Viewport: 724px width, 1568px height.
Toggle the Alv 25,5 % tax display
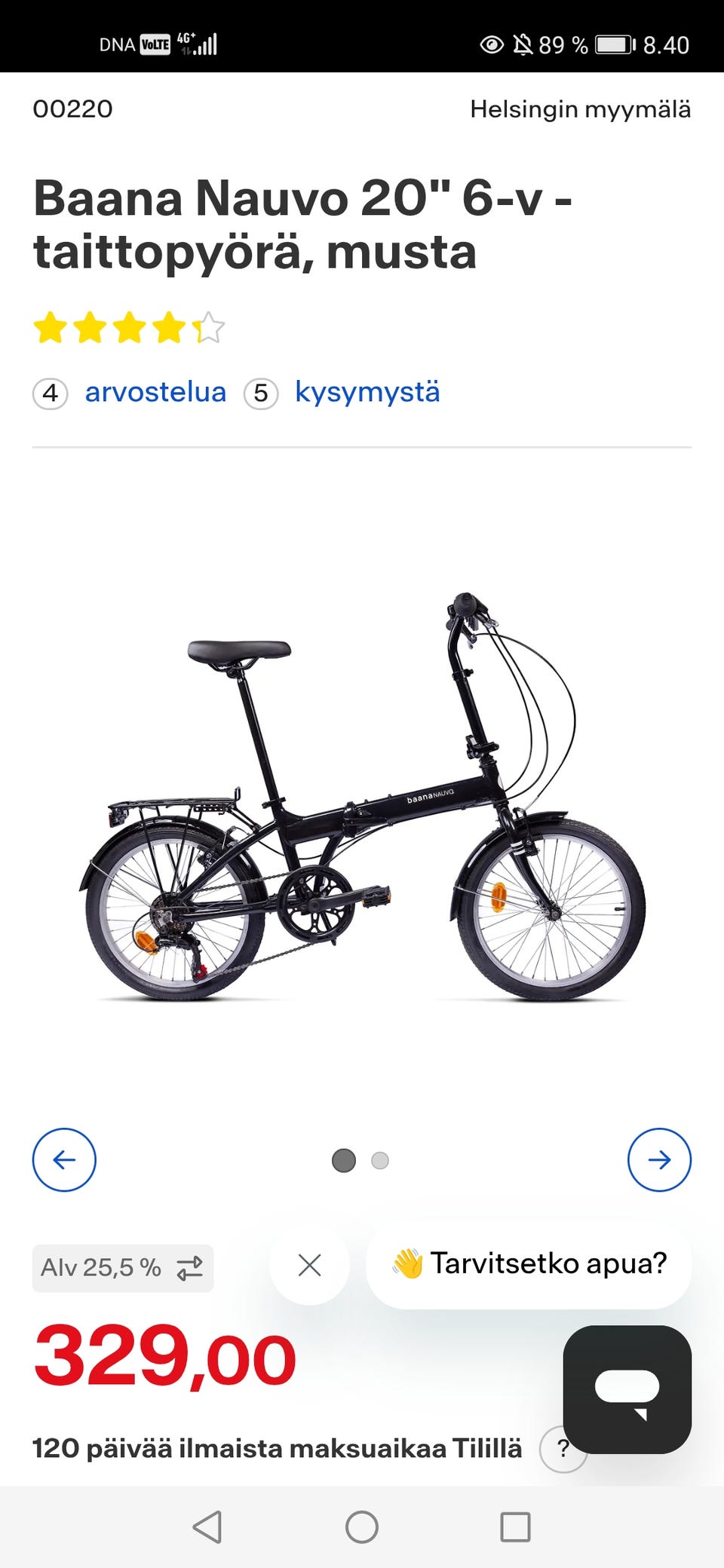click(x=123, y=1268)
